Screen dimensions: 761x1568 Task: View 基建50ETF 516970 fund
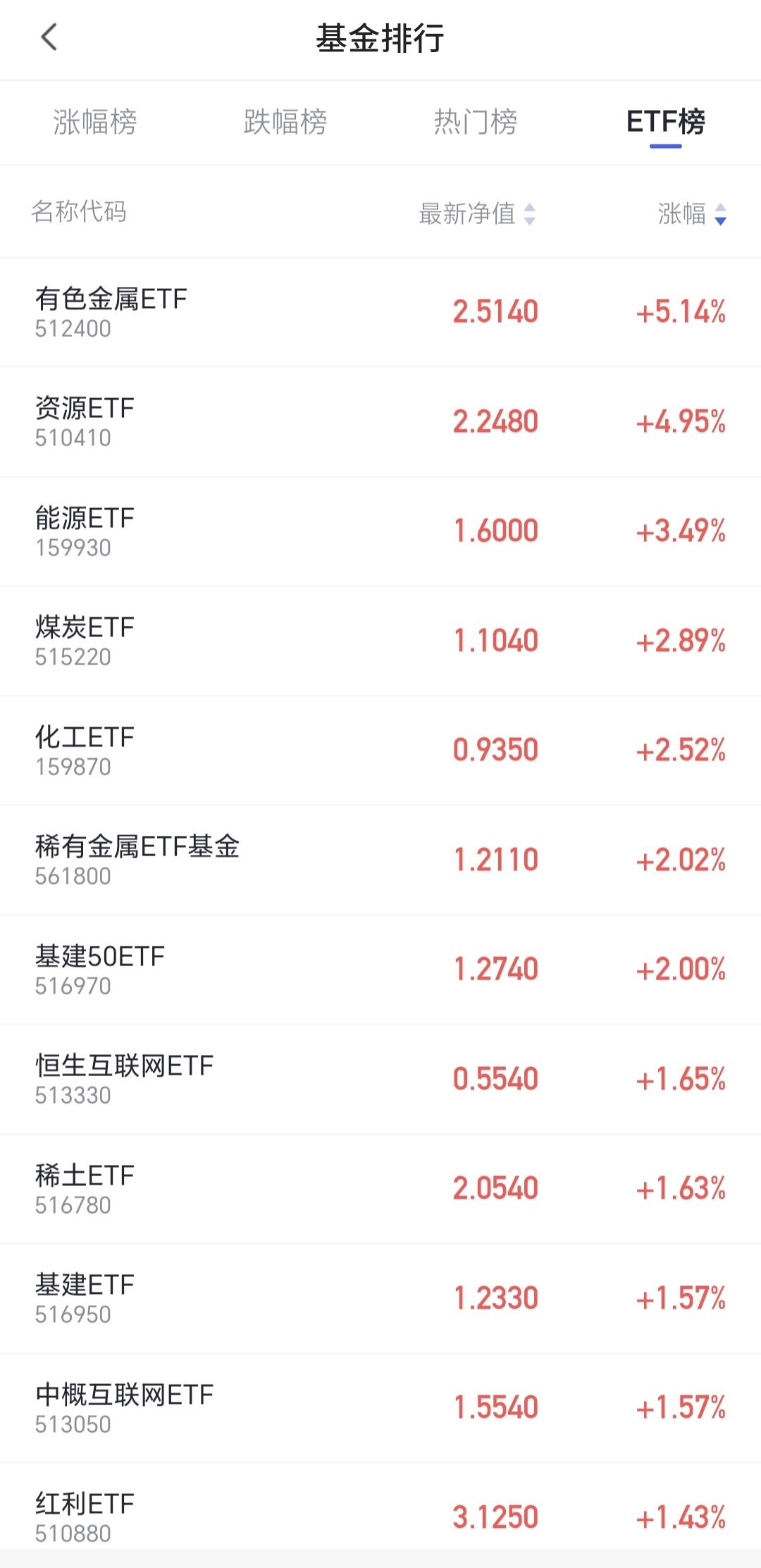pos(380,970)
